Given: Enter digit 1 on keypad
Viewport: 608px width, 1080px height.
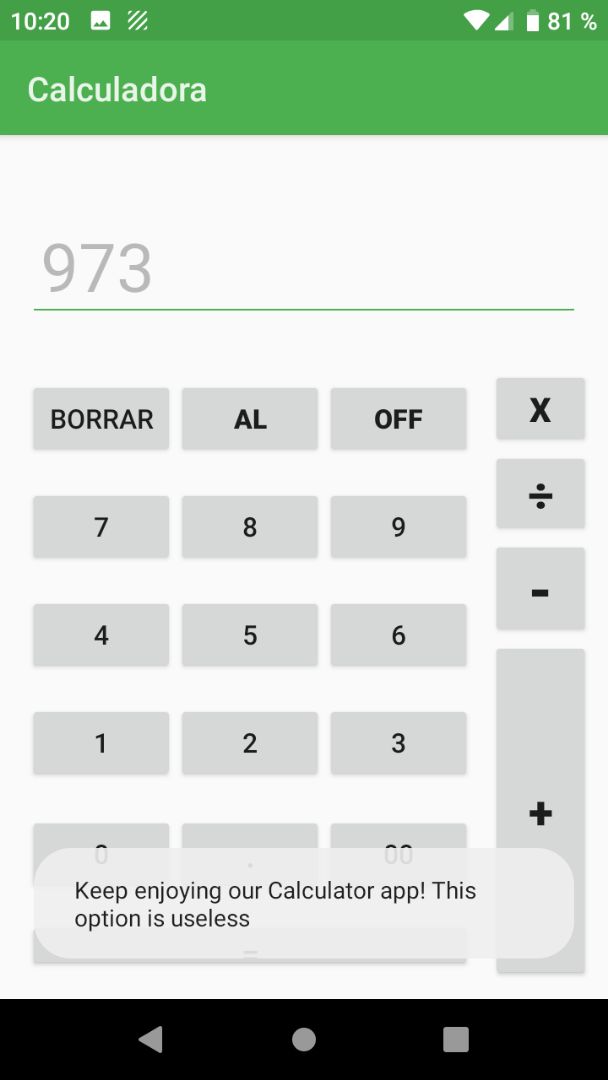Looking at the screenshot, I should point(101,743).
